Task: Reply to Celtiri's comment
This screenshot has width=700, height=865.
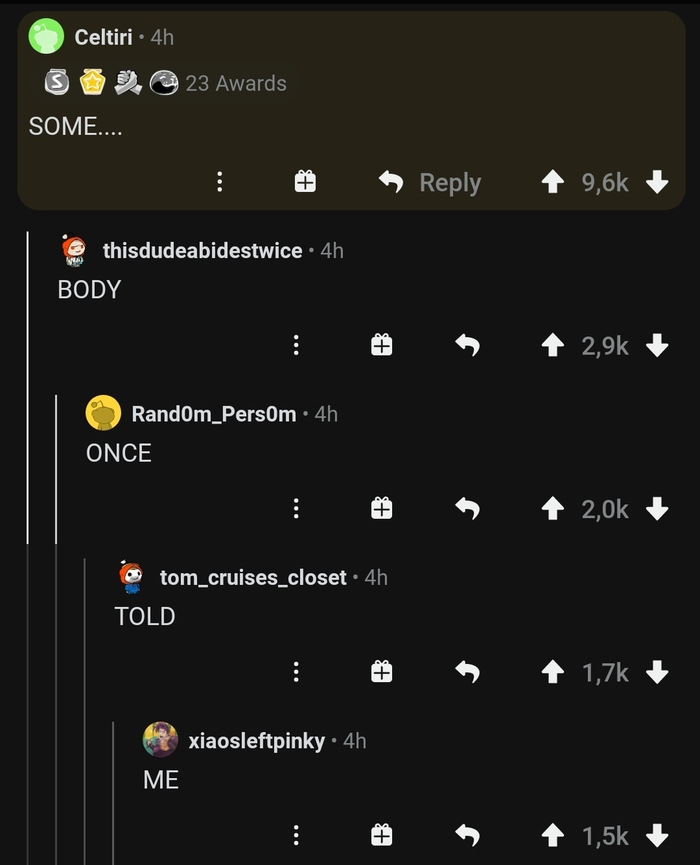Action: [x=430, y=182]
